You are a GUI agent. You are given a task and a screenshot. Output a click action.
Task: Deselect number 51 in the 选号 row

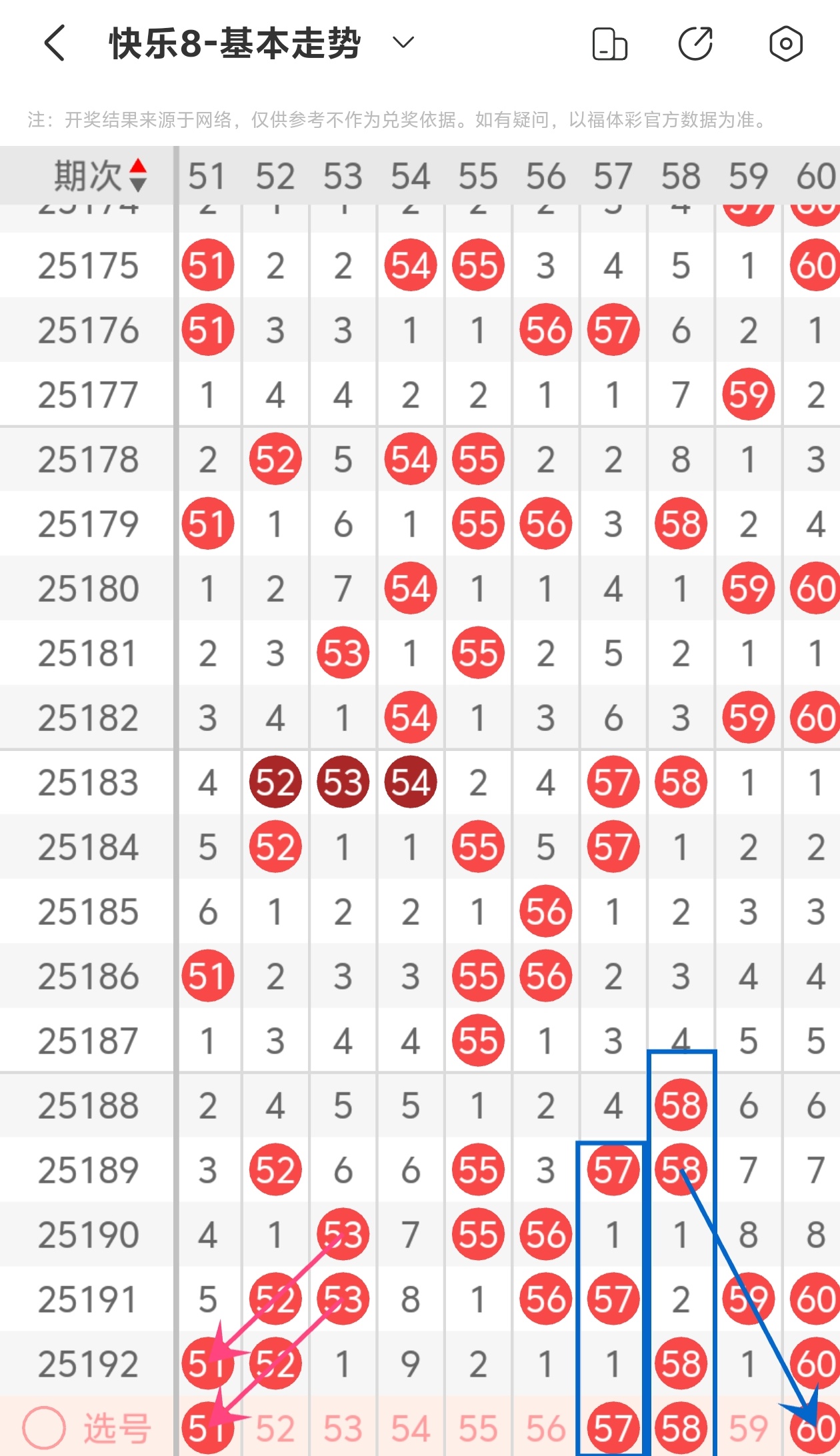tap(207, 1428)
